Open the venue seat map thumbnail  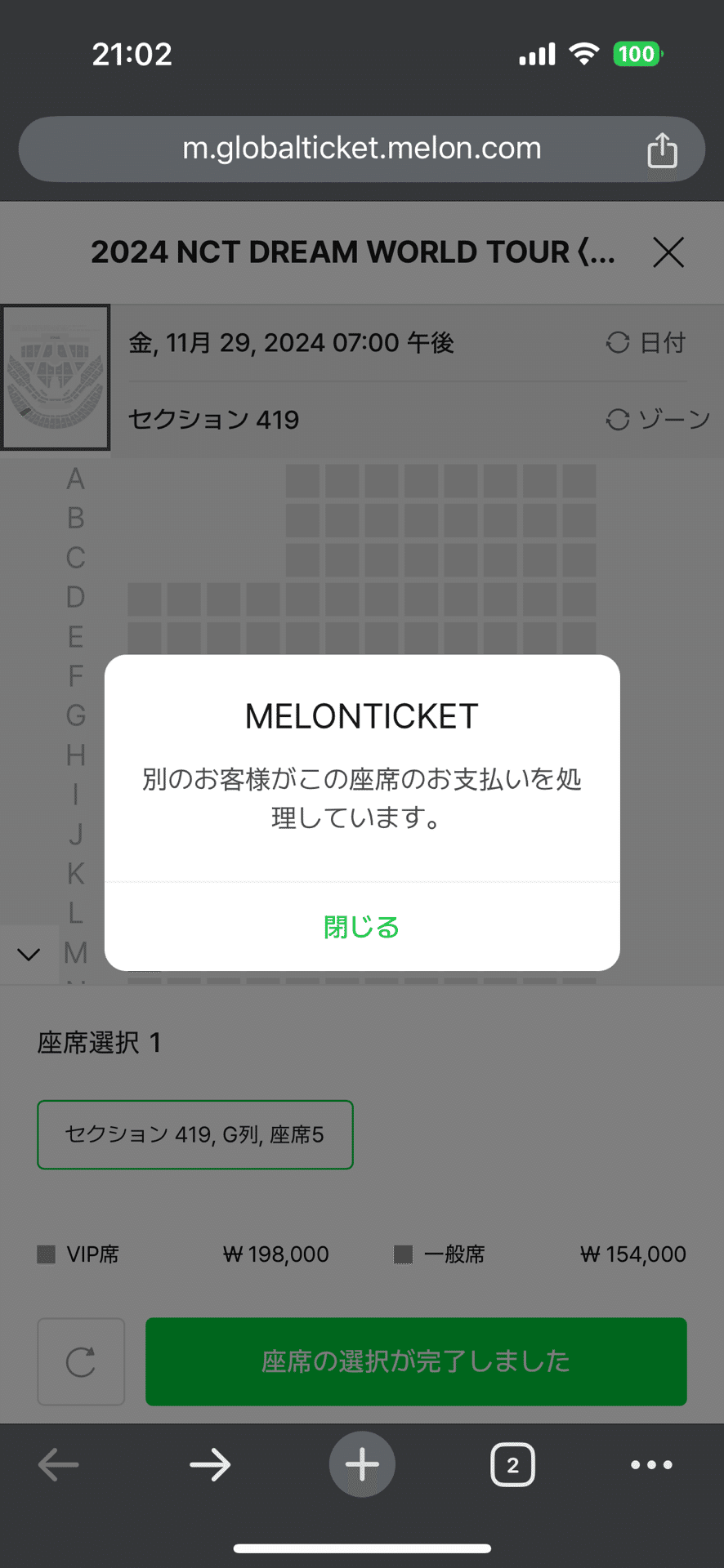(56, 377)
